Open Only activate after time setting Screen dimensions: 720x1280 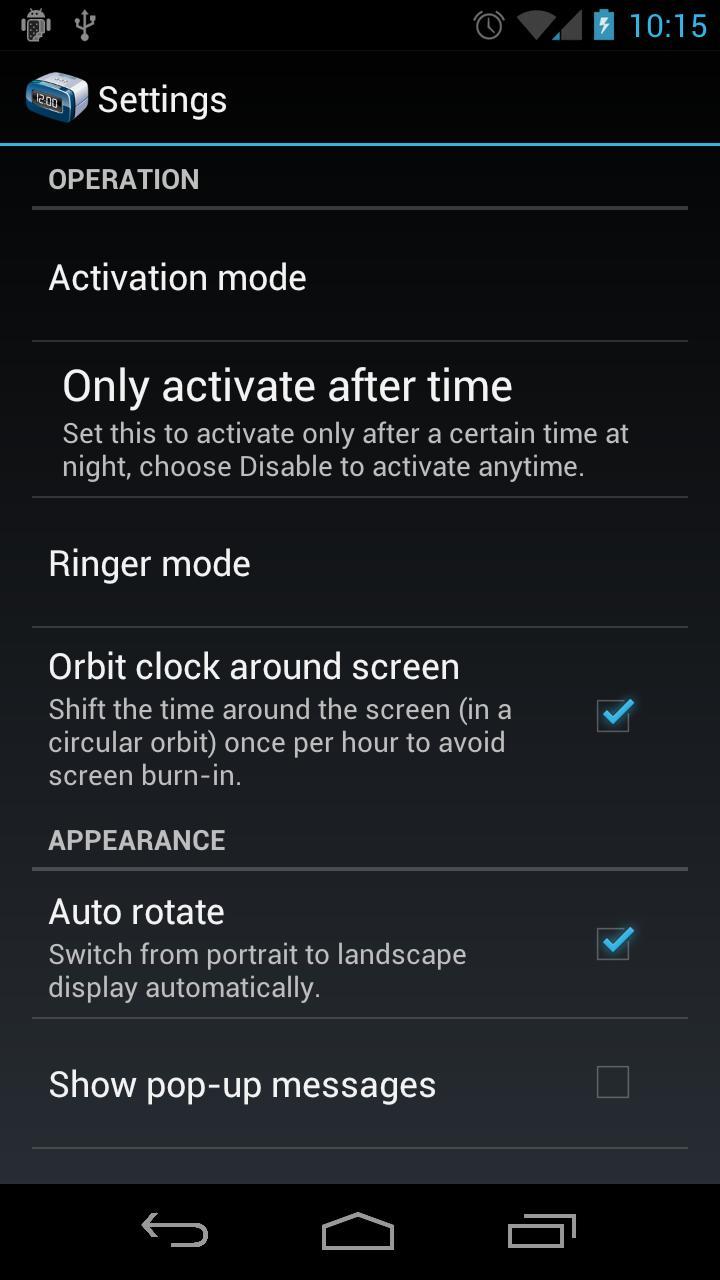[x=360, y=420]
